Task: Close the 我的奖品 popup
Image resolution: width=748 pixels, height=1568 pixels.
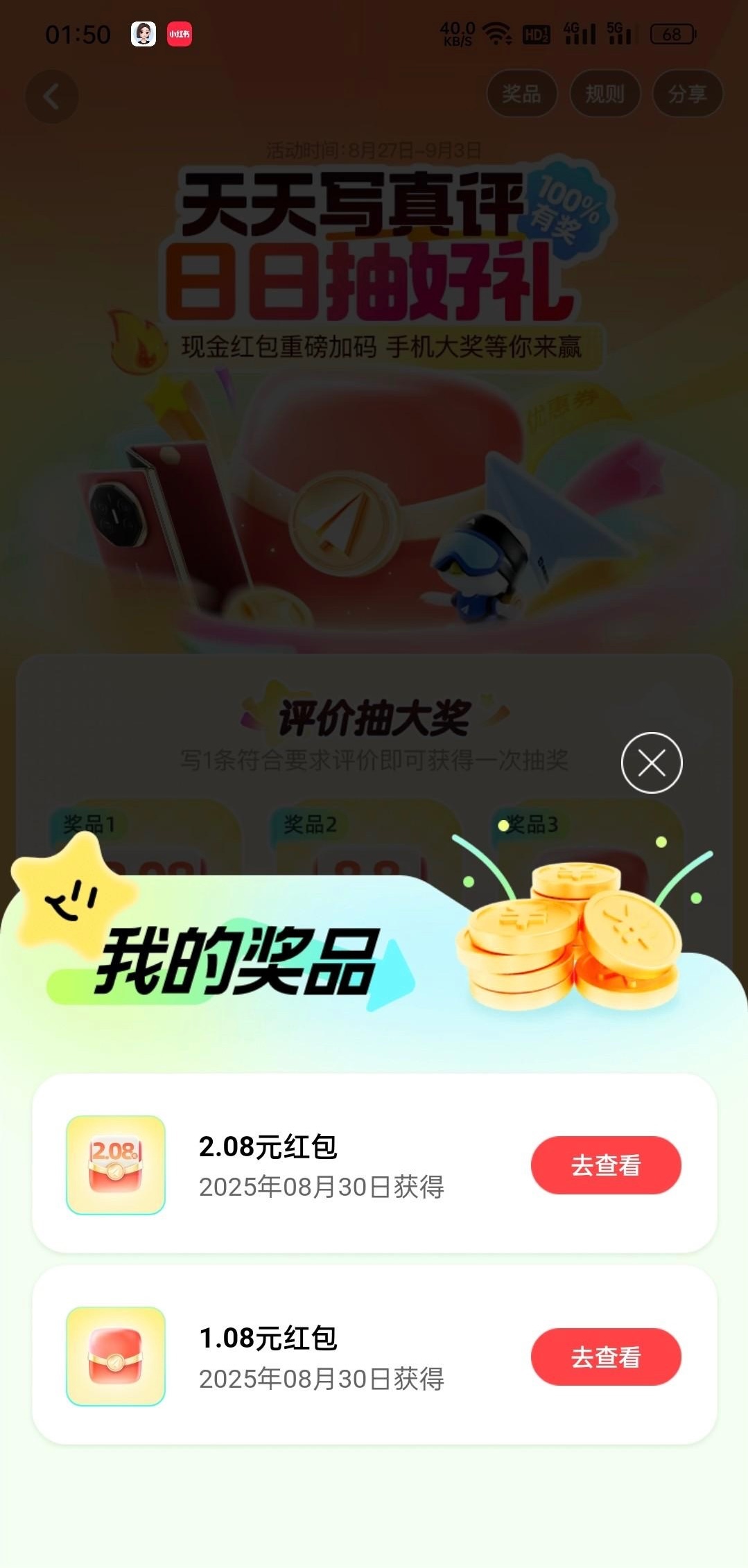Action: click(651, 763)
